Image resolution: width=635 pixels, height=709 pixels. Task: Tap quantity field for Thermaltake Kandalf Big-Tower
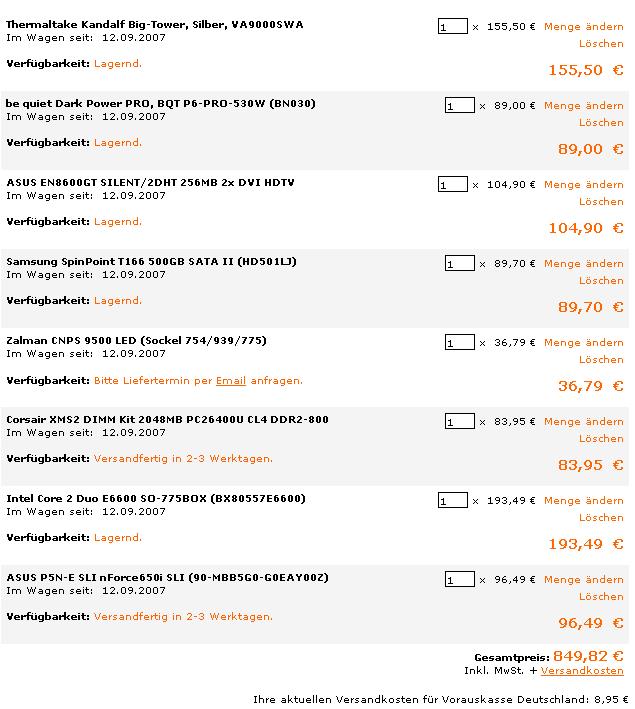[452, 27]
